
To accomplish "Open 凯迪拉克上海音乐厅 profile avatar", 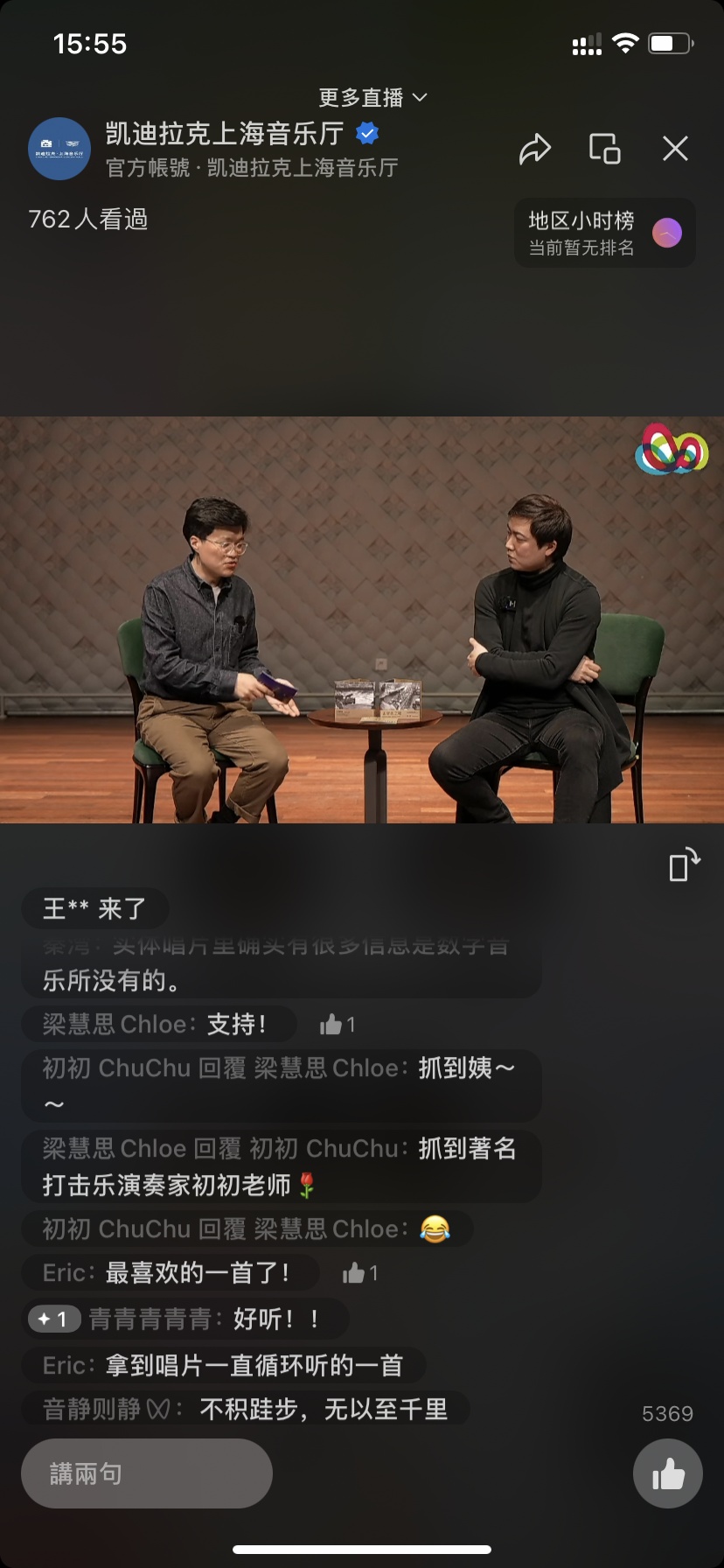I will tap(59, 149).
